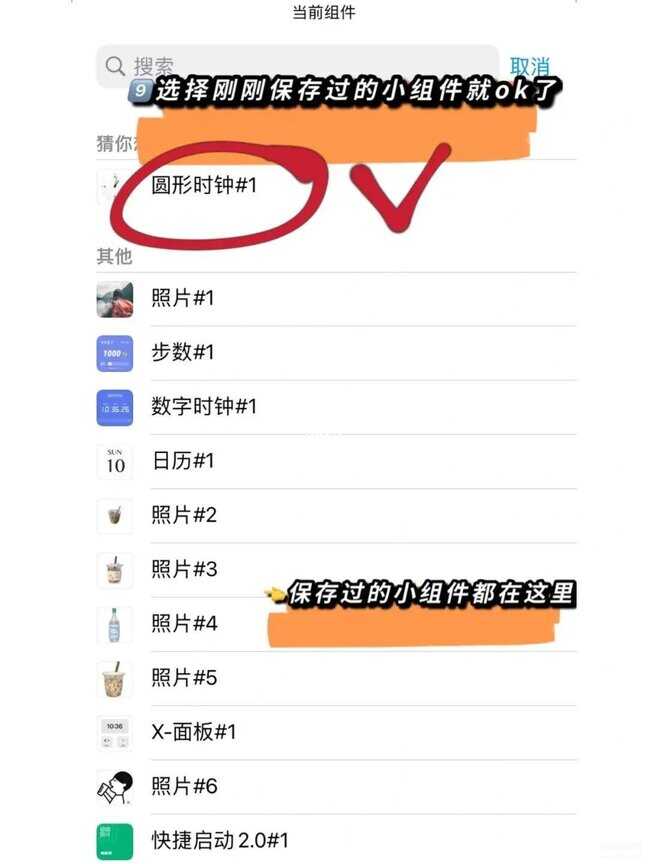648x864 pixels.
Task: Pick the 数字时钟#1 widget
Action: pos(204,407)
